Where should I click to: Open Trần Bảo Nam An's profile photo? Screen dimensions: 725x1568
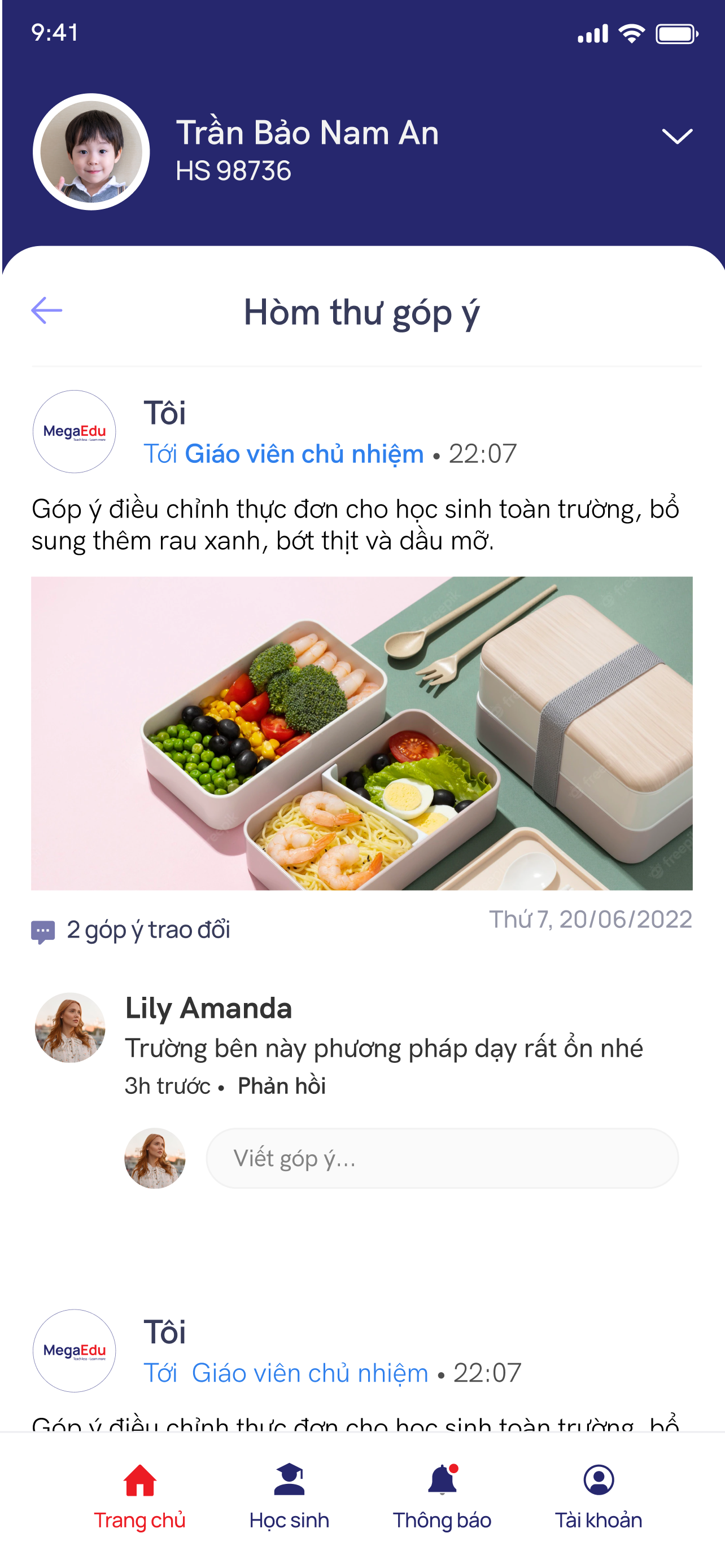pyautogui.click(x=91, y=152)
